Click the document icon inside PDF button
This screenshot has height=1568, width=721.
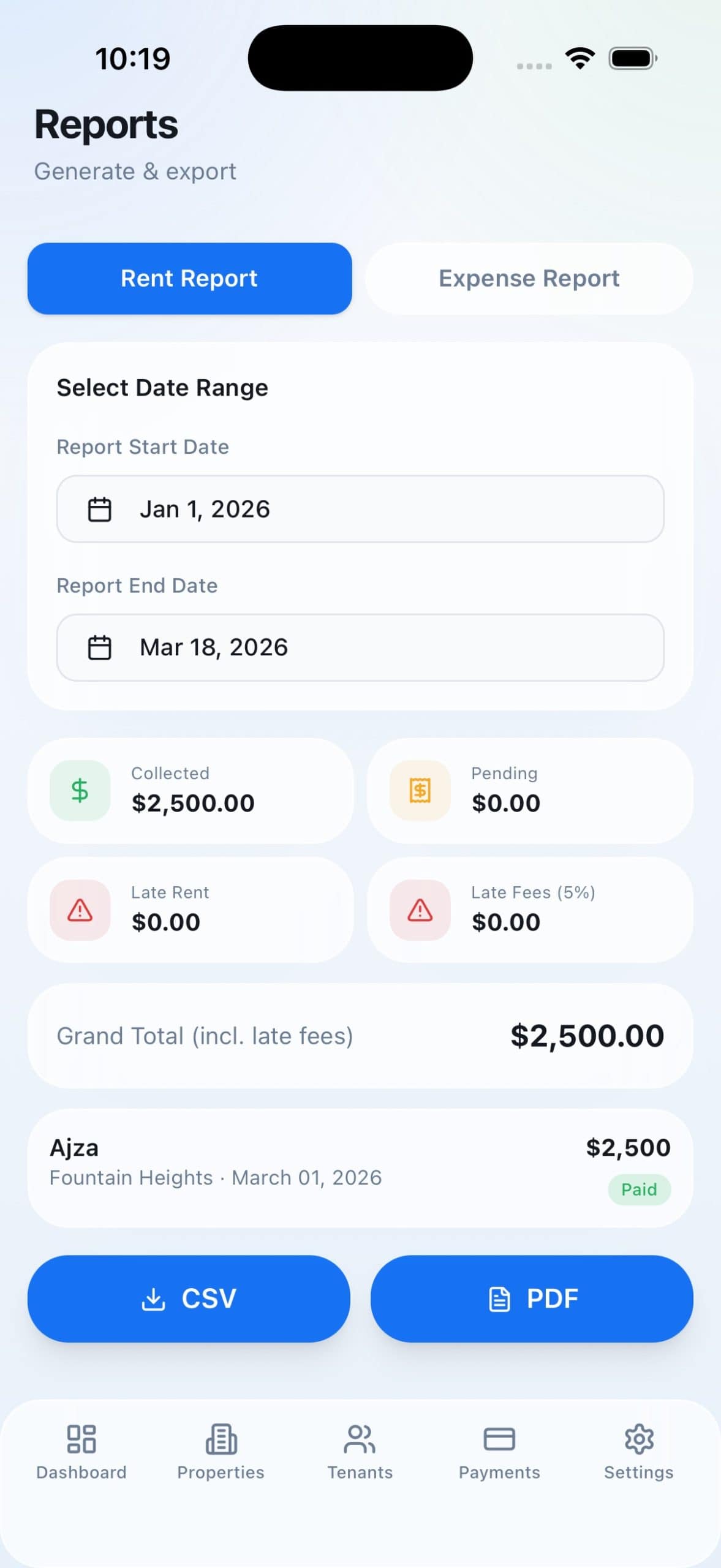click(x=499, y=1298)
